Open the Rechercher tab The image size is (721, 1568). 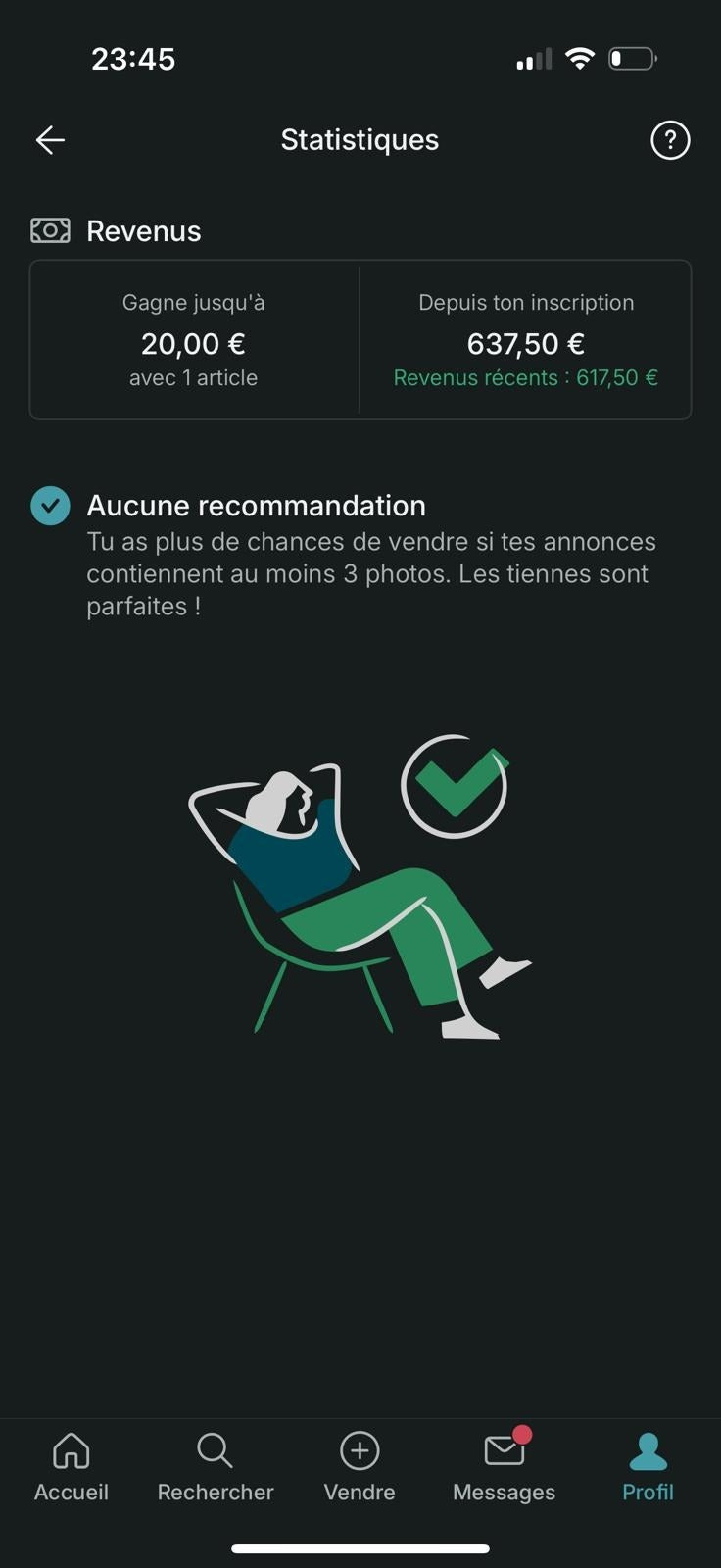pos(216,1467)
